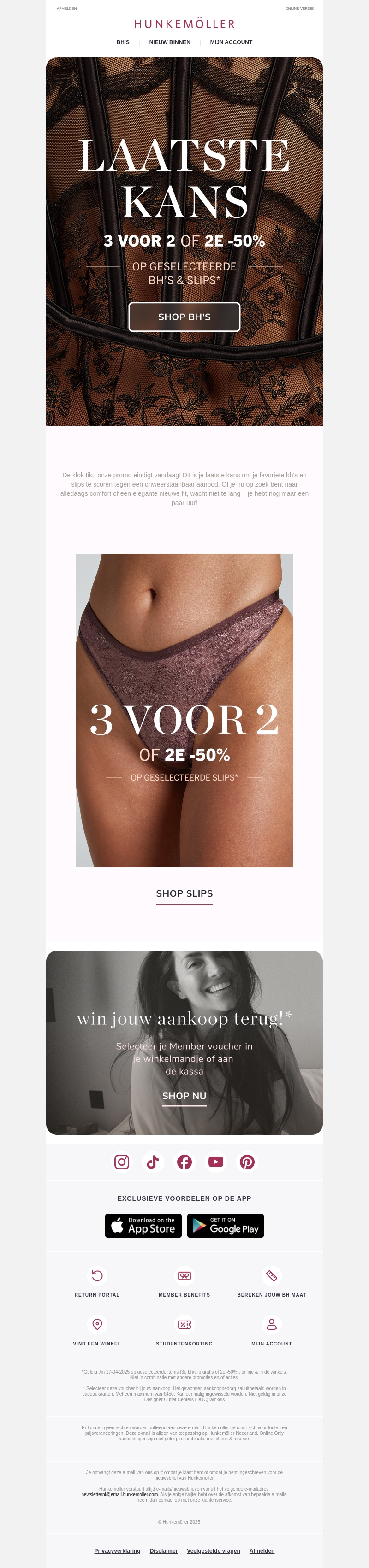Visit the TikTok profile

pos(153,1162)
